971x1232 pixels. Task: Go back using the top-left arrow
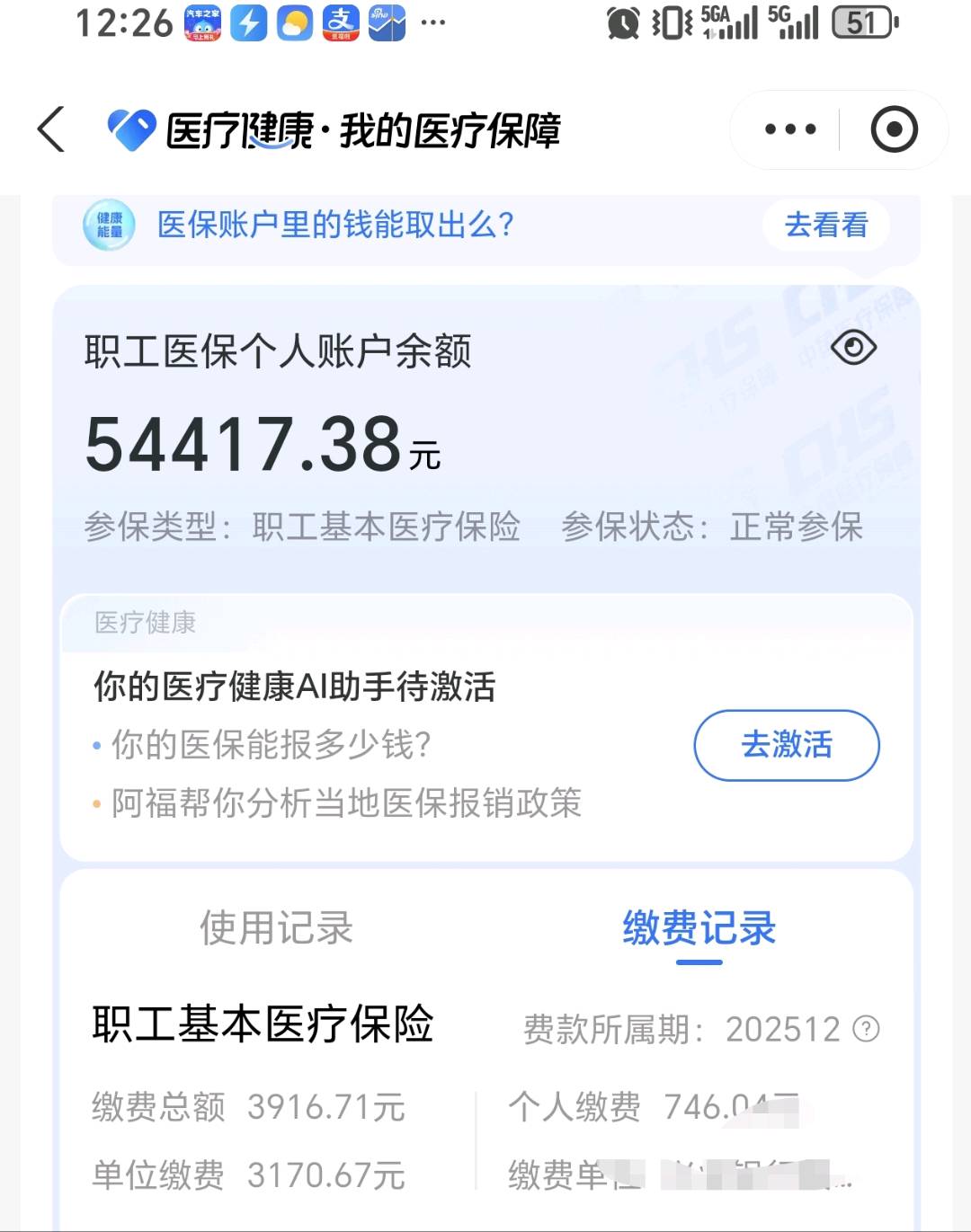tap(52, 129)
